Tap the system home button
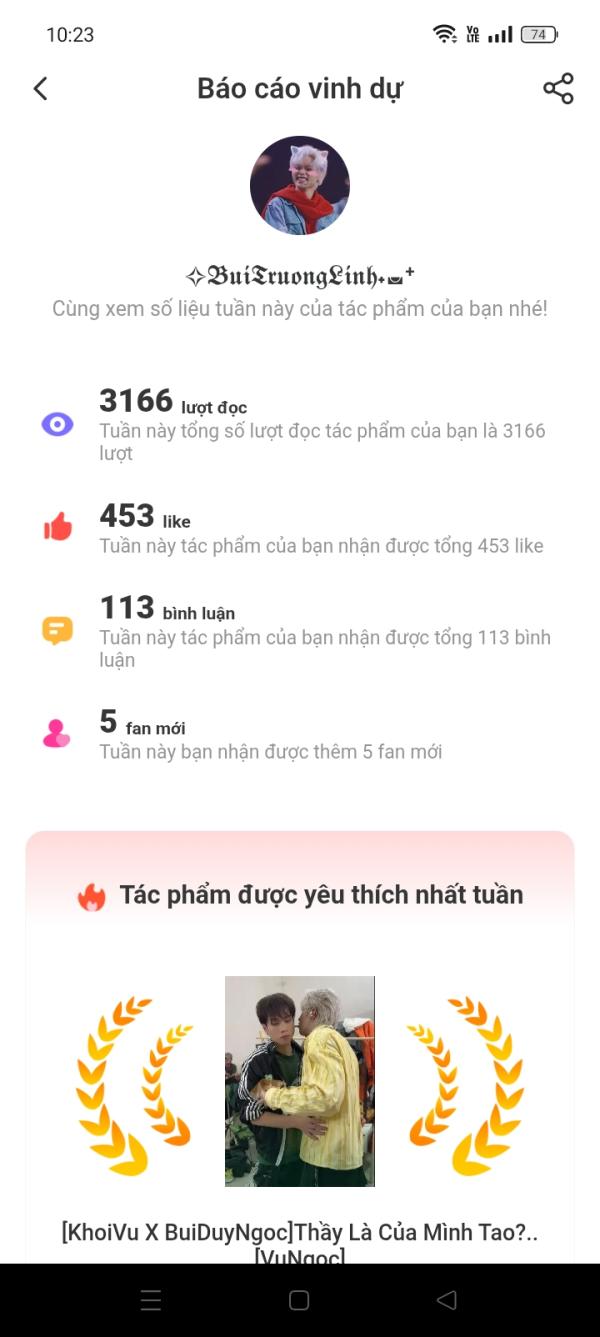 pyautogui.click(x=299, y=1300)
